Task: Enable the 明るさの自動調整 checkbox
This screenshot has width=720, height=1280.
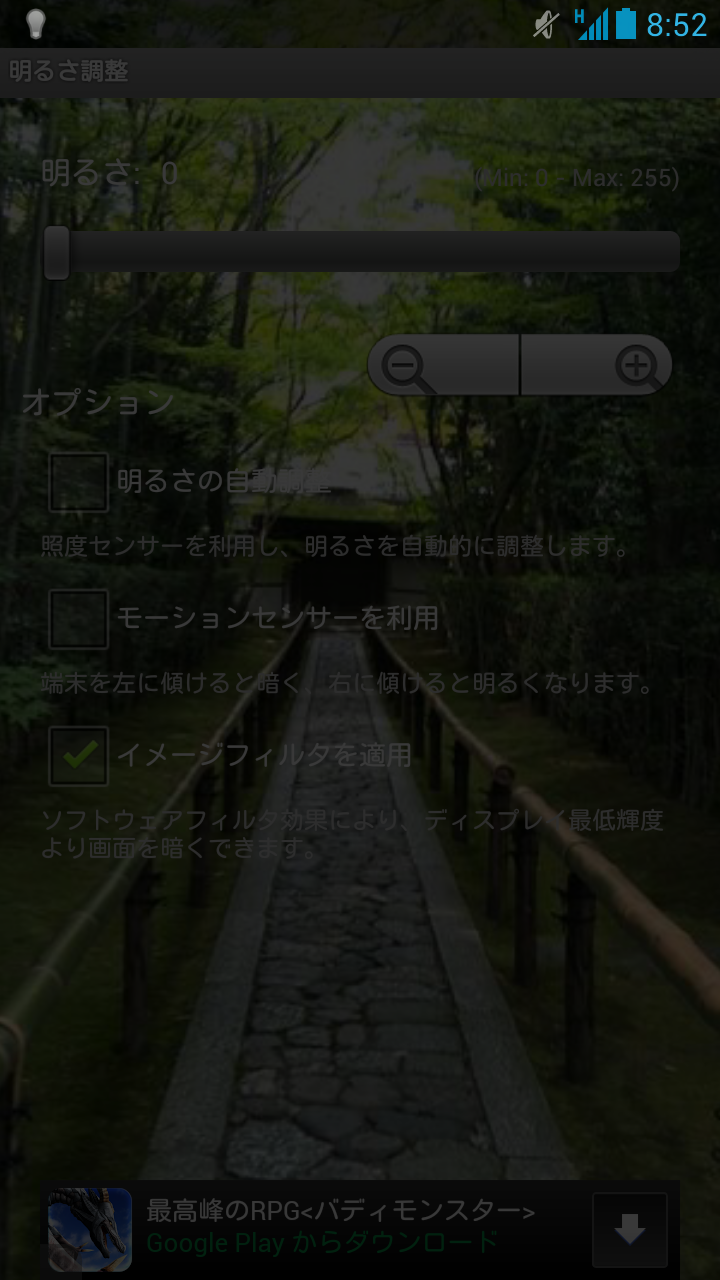Action: [79, 482]
